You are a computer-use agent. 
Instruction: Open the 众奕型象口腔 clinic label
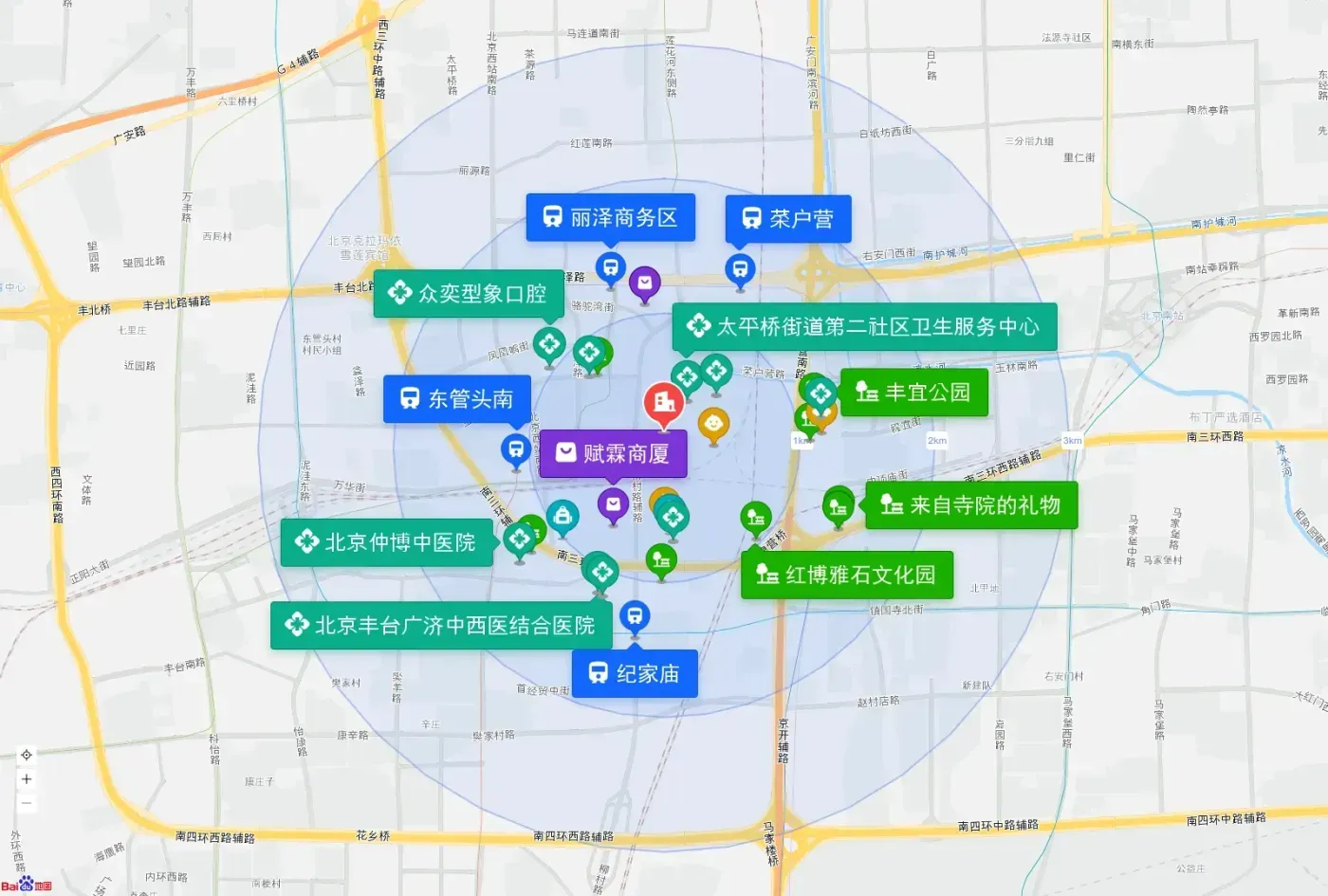469,294
